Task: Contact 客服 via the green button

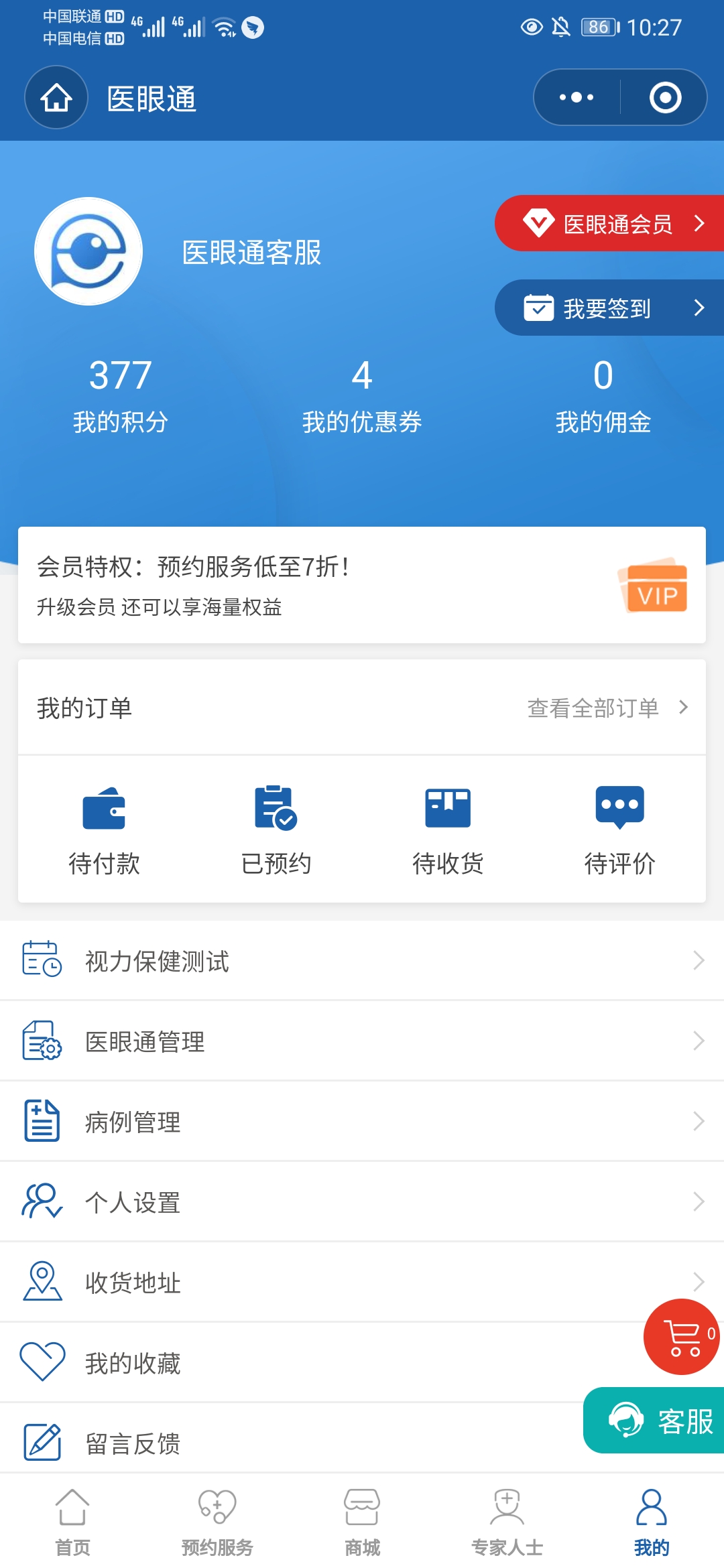Action: tap(654, 1420)
